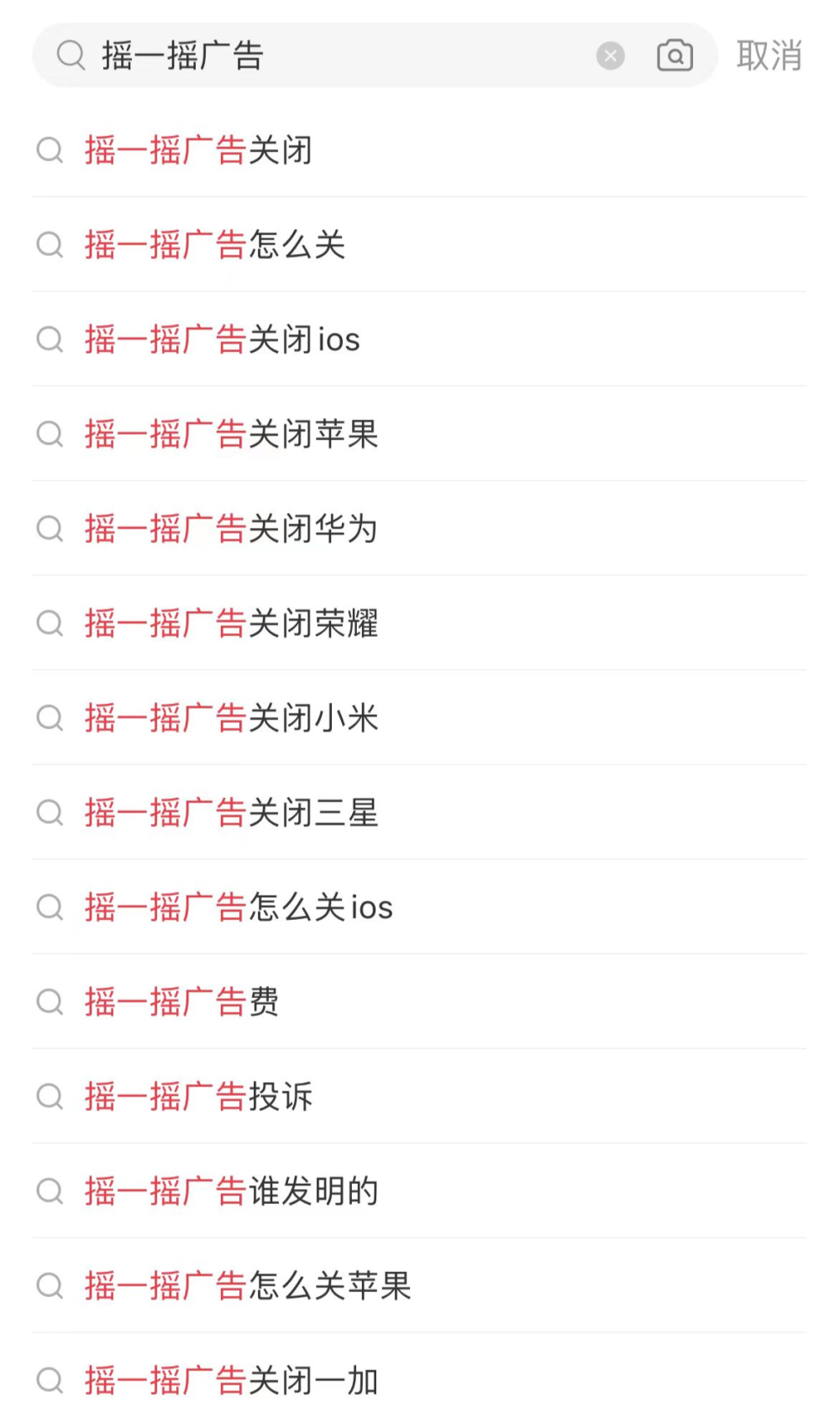Select suggestion 摇一摇广告关闭苹果

[419, 434]
